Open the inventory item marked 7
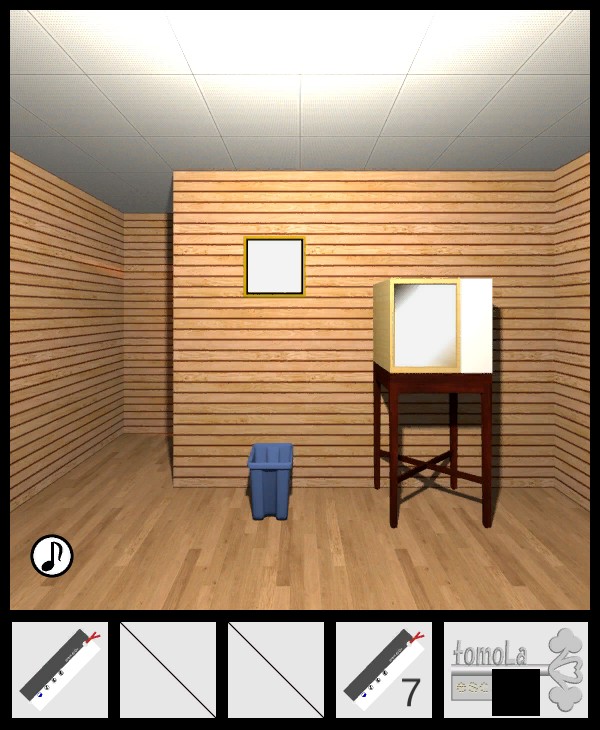This screenshot has height=730, width=600. 384,669
